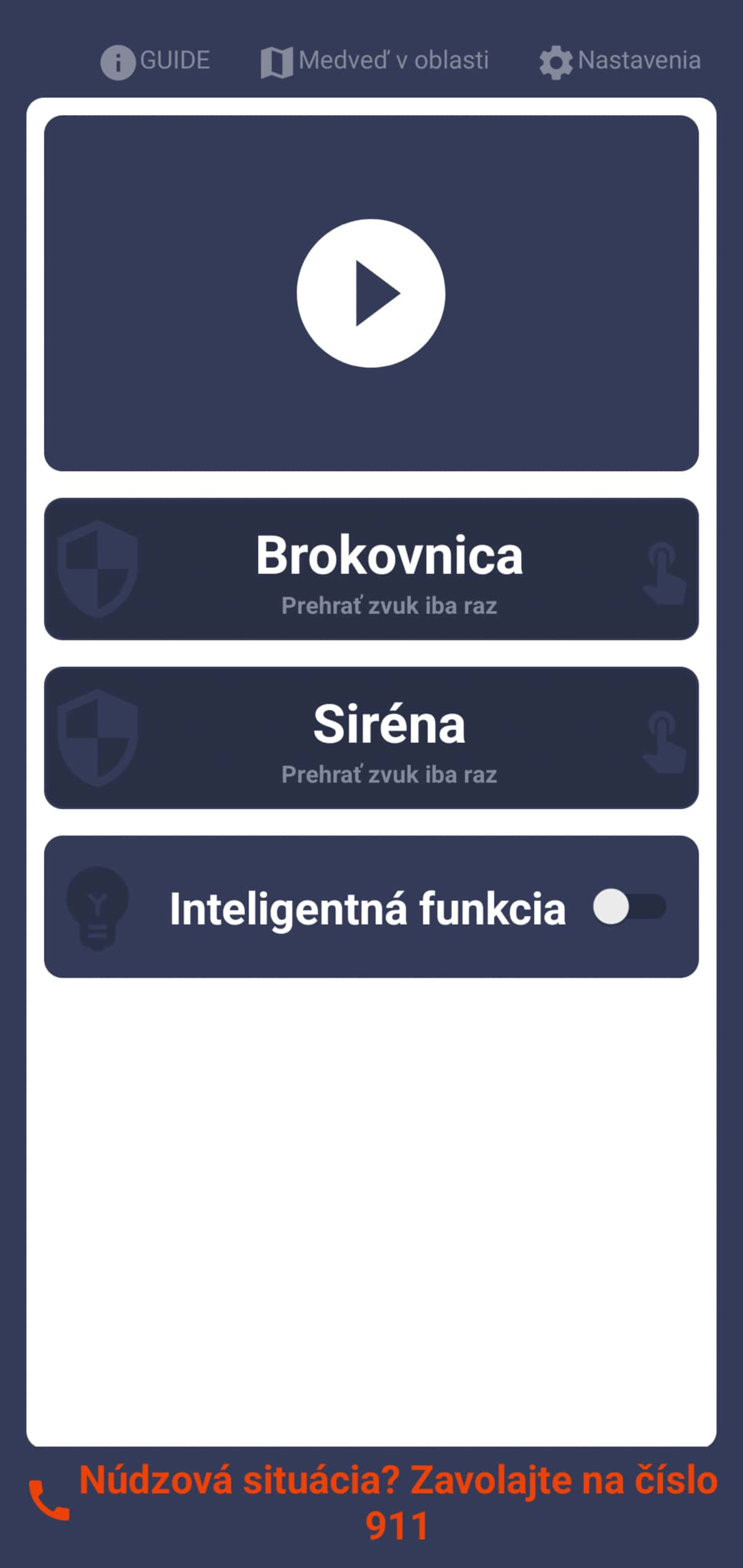Viewport: 743px width, 1568px height.
Task: Play the Brokovnica sound once
Action: pos(371,569)
